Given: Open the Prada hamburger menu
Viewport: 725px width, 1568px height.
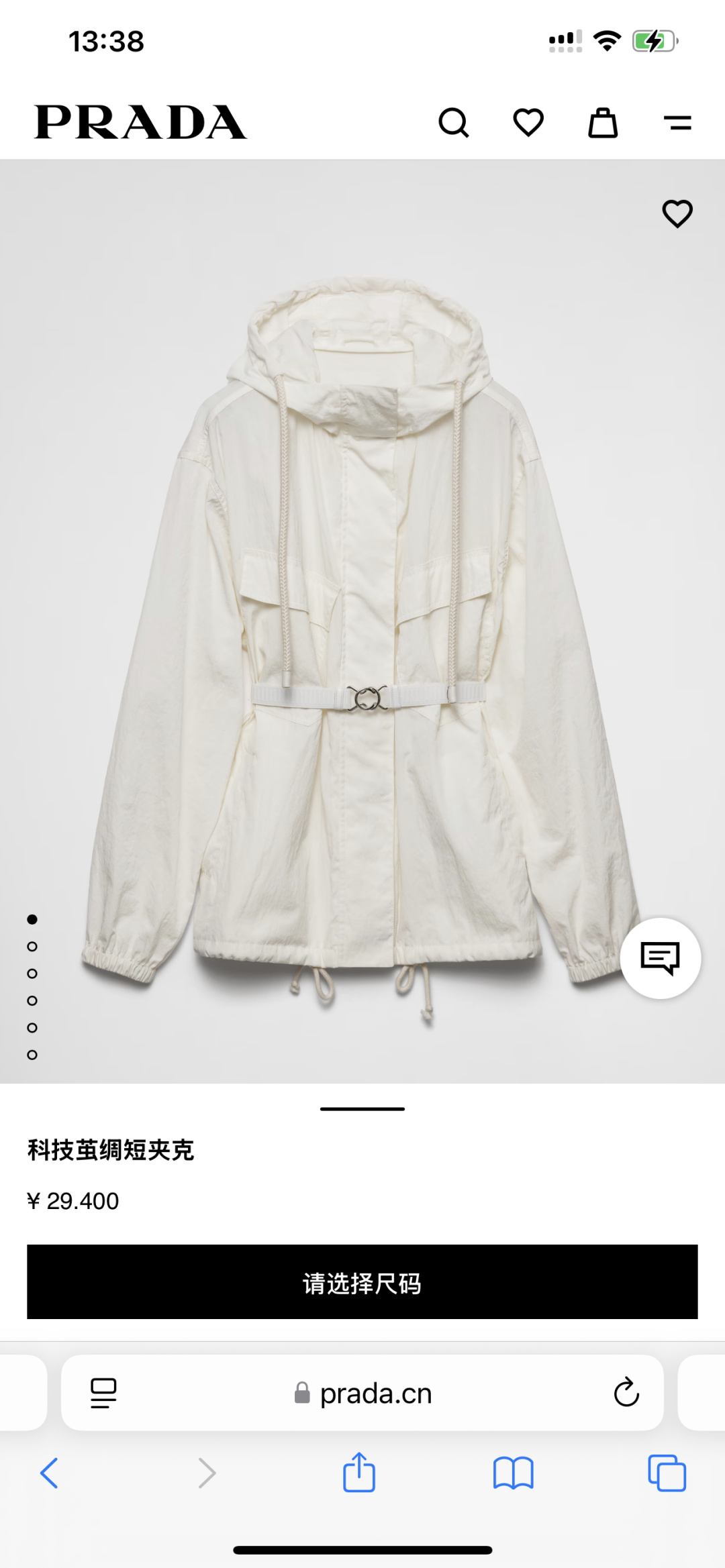Looking at the screenshot, I should point(677,123).
